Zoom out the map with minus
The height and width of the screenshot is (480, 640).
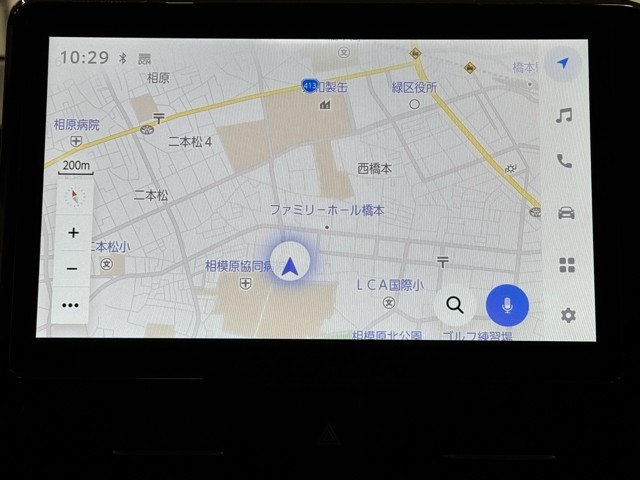[x=72, y=268]
